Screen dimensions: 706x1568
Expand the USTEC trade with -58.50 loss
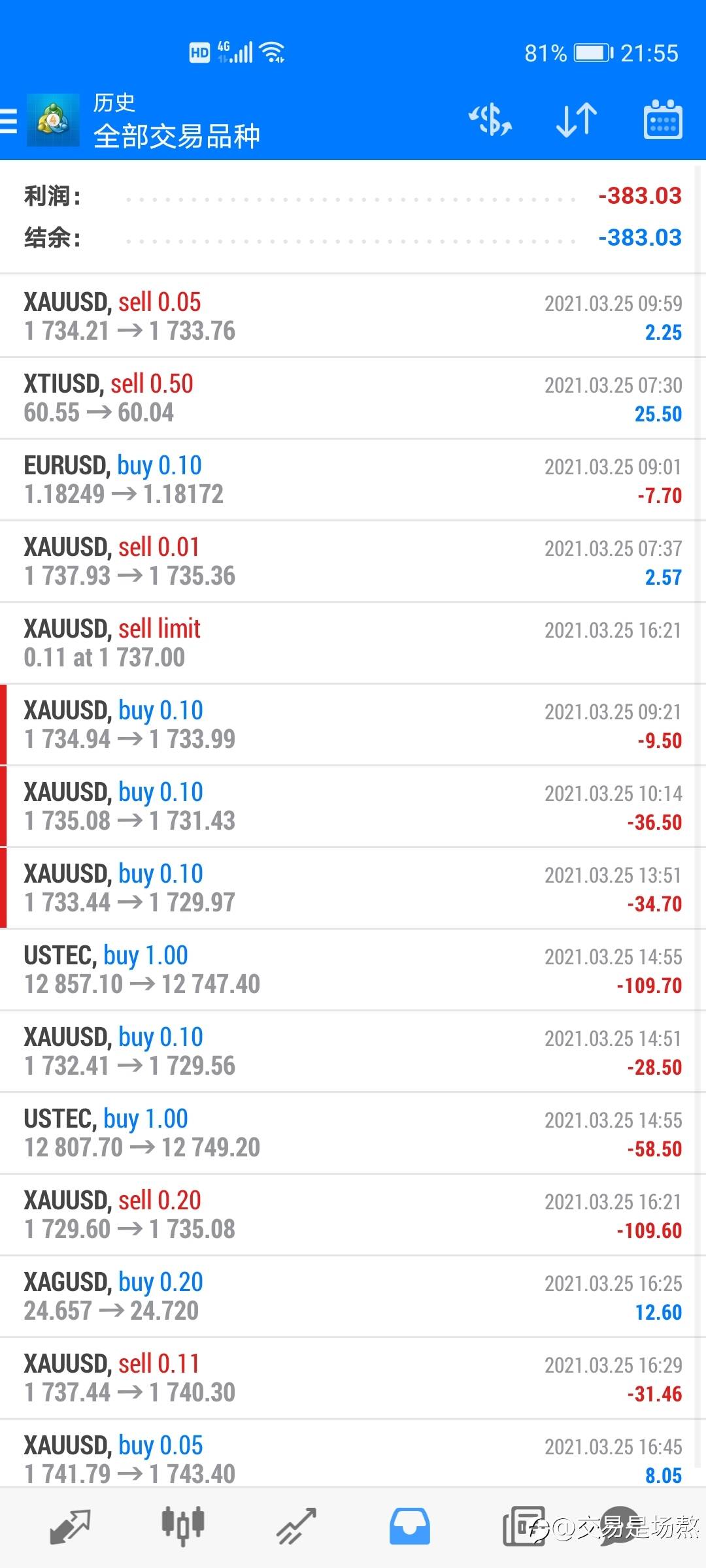(x=353, y=1133)
